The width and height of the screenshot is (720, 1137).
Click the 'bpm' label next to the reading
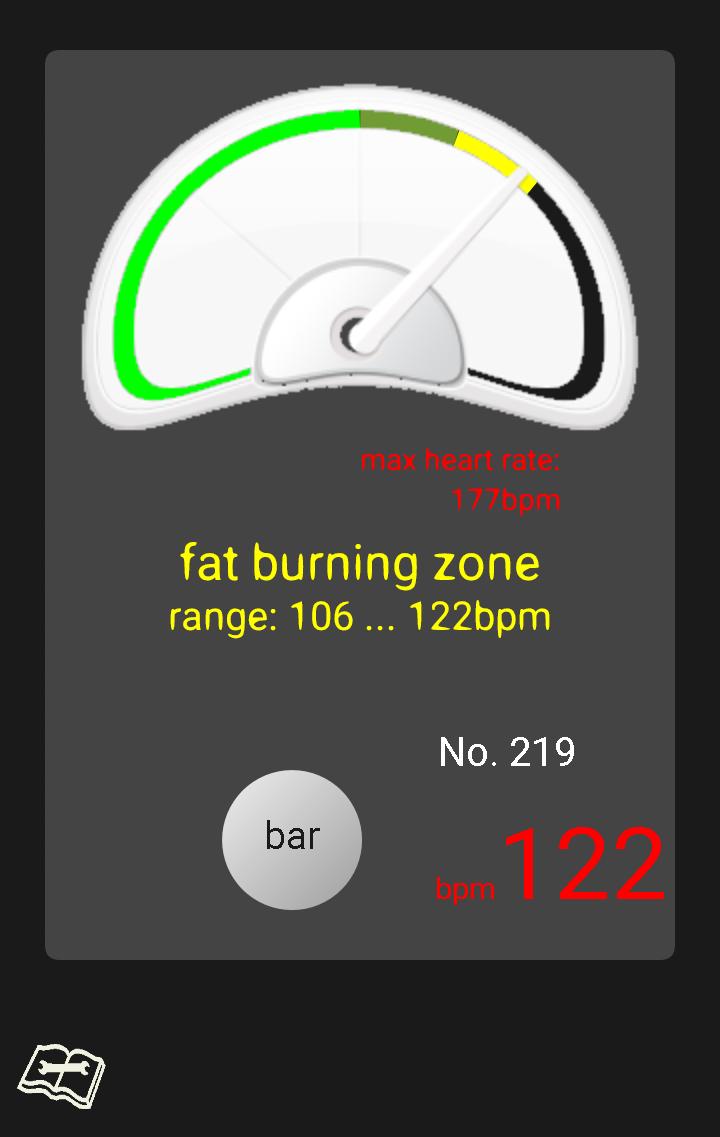point(465,885)
